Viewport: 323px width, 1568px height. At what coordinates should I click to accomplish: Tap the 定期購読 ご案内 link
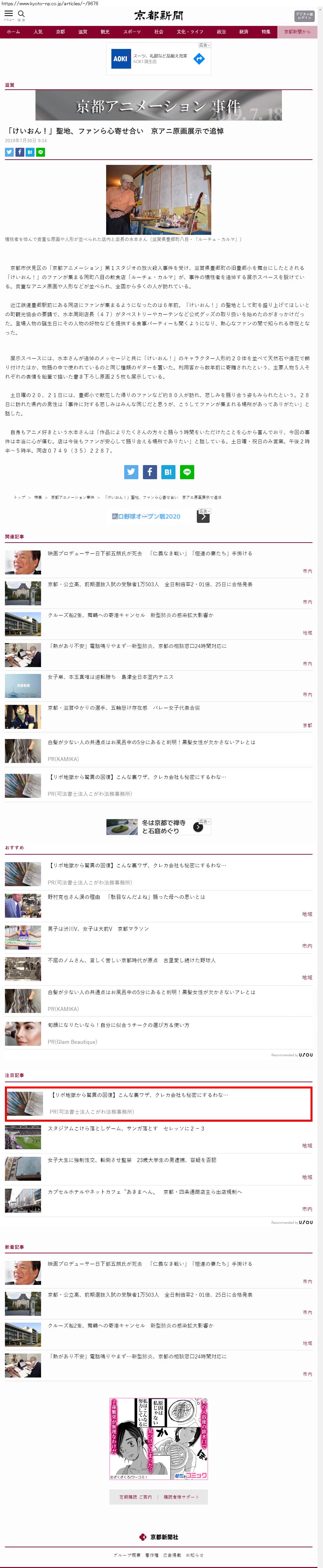click(135, 1496)
